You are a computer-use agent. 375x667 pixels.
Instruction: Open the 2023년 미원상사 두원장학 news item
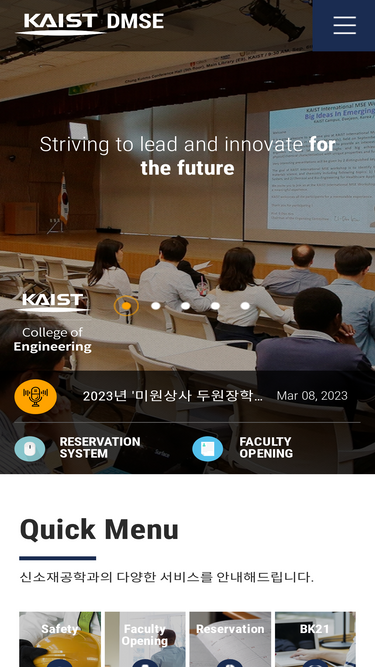(173, 396)
